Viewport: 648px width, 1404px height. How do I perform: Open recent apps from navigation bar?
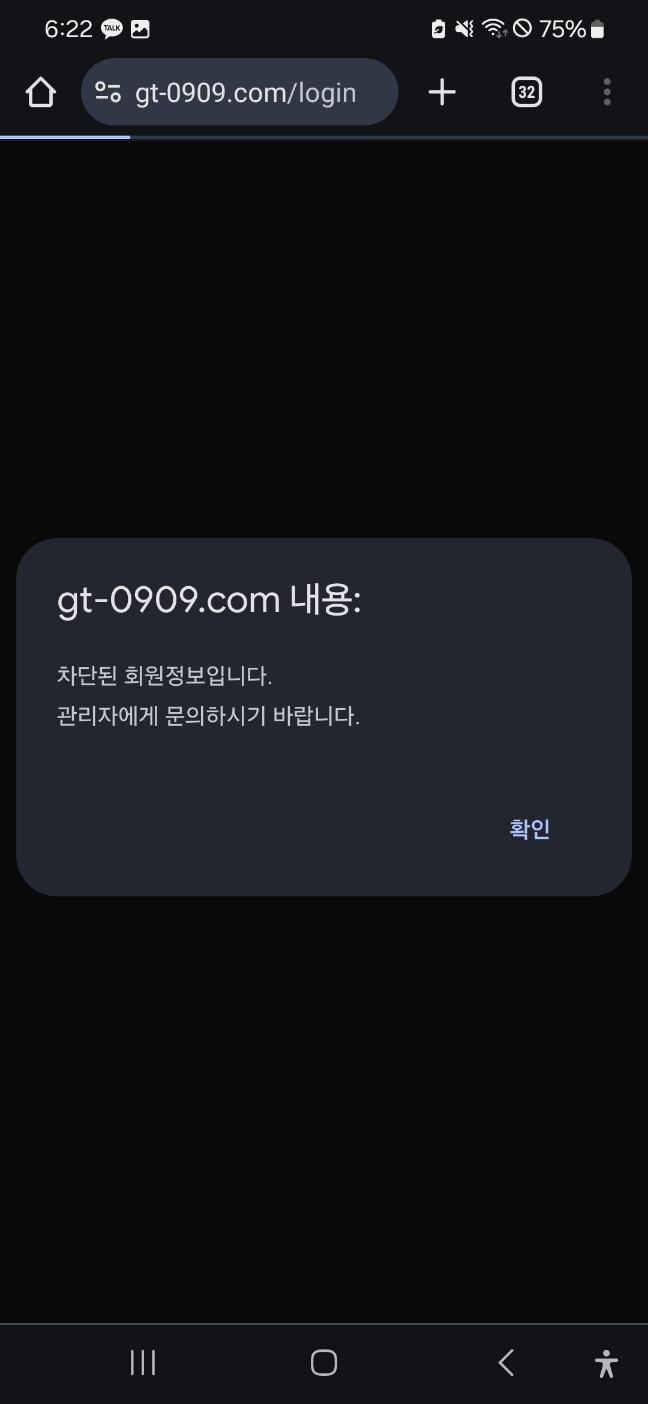point(143,1362)
